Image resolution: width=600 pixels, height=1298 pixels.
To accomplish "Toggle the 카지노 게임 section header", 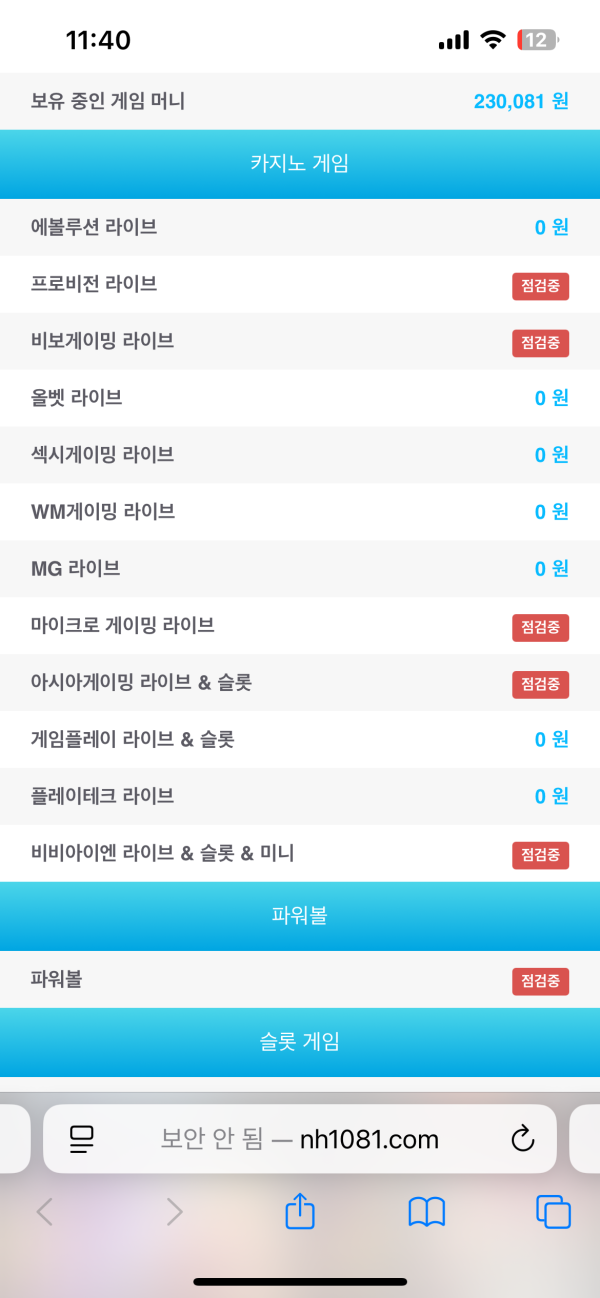I will pyautogui.click(x=300, y=164).
